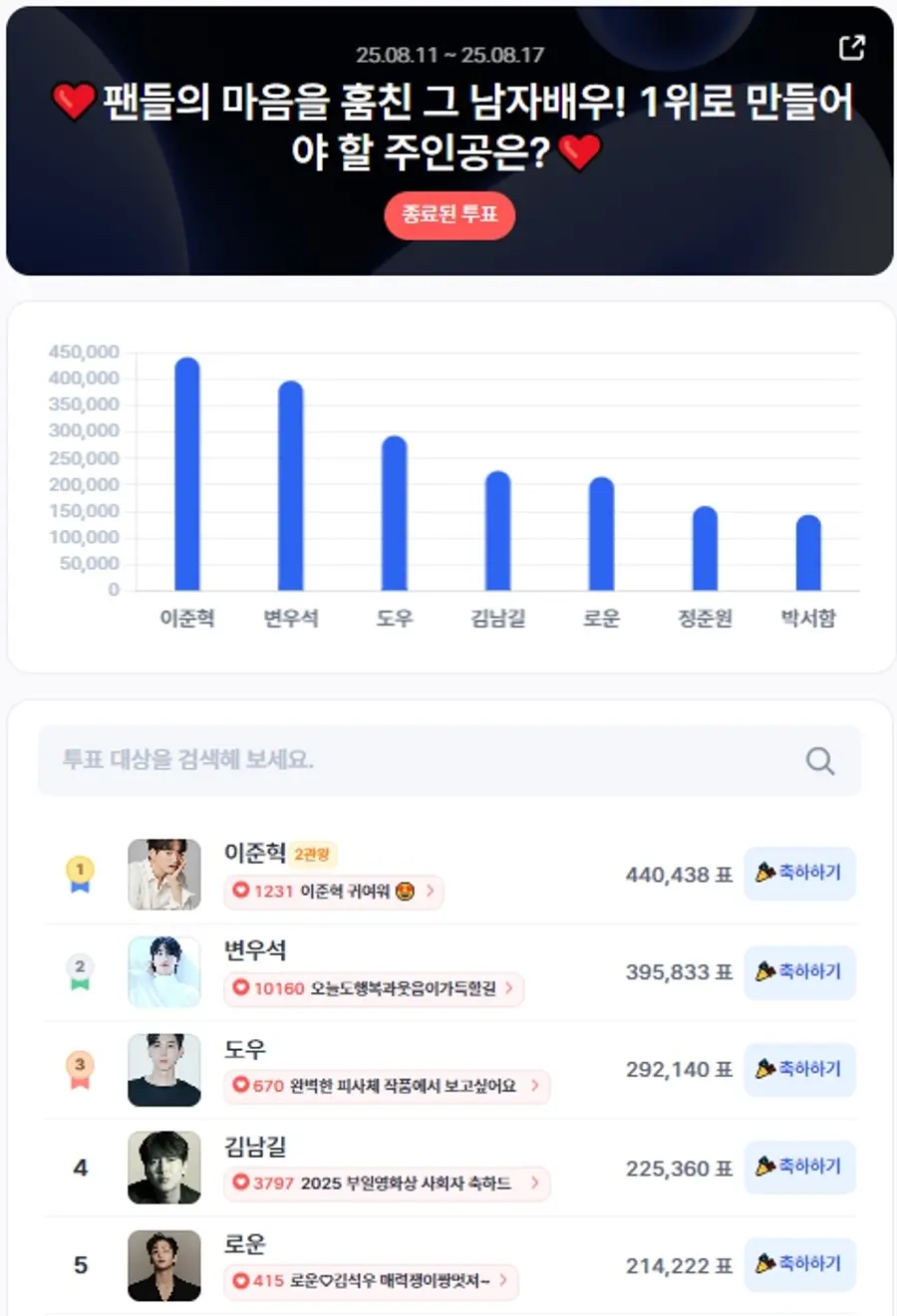Click the heart icon on 이준혁's comment bubble
The image size is (897, 1316).
point(243,893)
